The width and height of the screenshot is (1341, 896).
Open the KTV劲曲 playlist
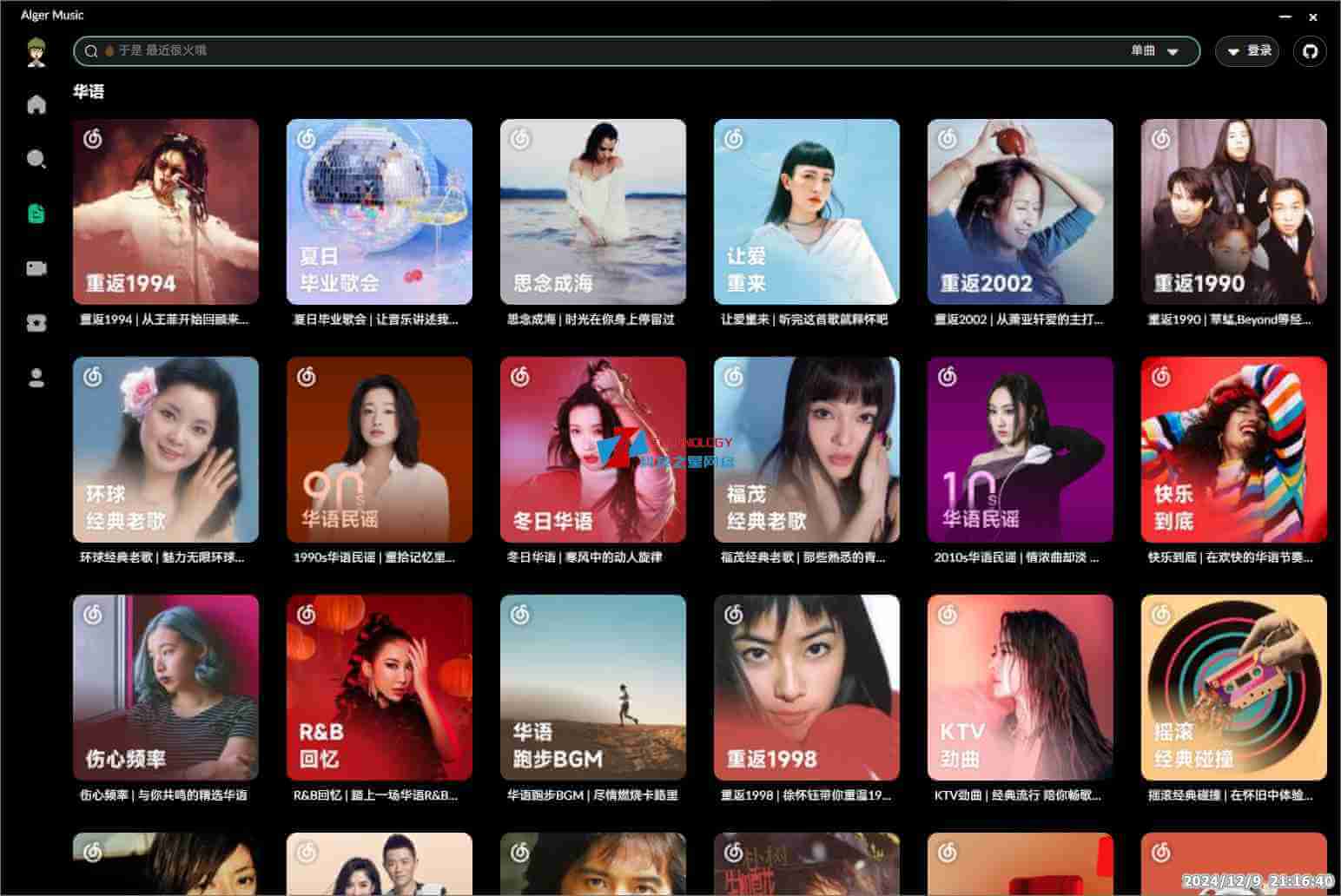(x=1021, y=688)
